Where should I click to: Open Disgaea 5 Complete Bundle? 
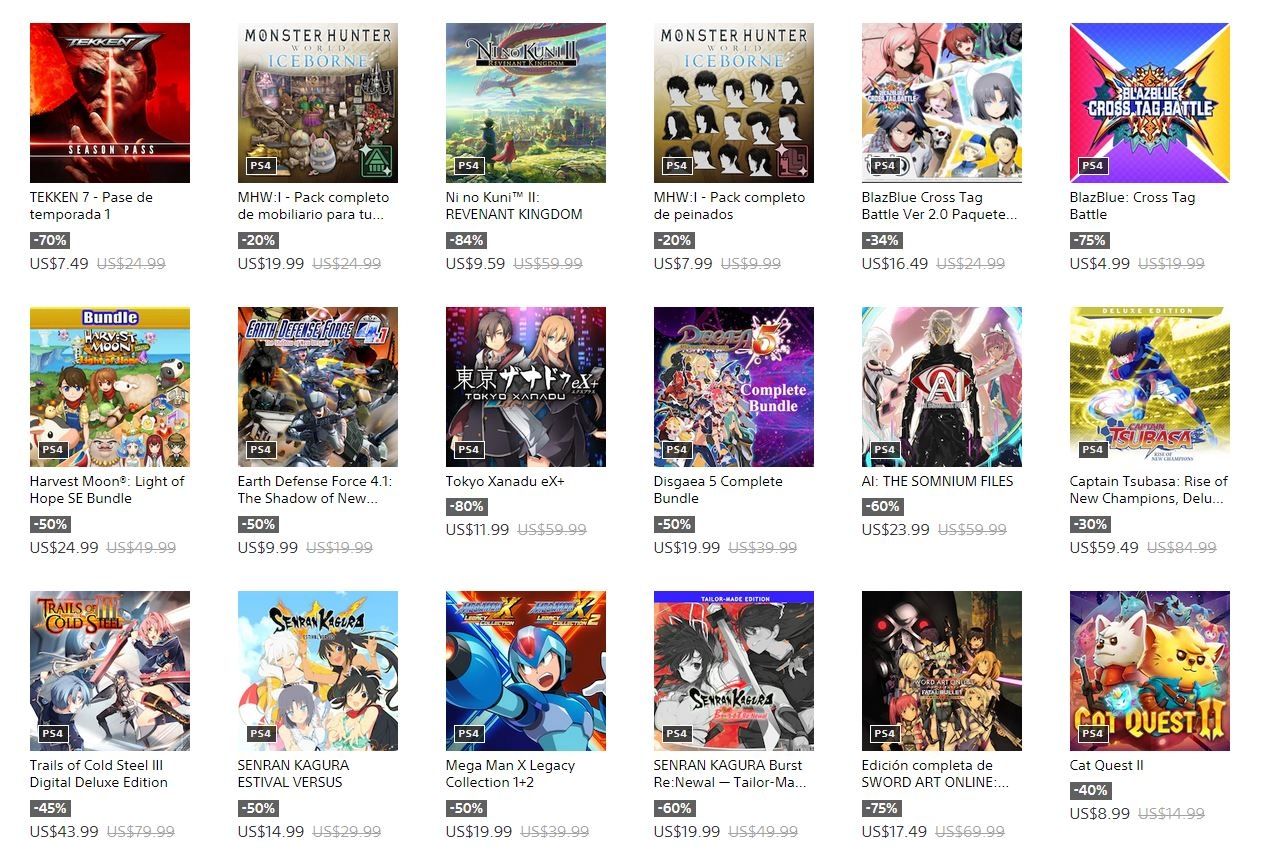click(x=734, y=387)
